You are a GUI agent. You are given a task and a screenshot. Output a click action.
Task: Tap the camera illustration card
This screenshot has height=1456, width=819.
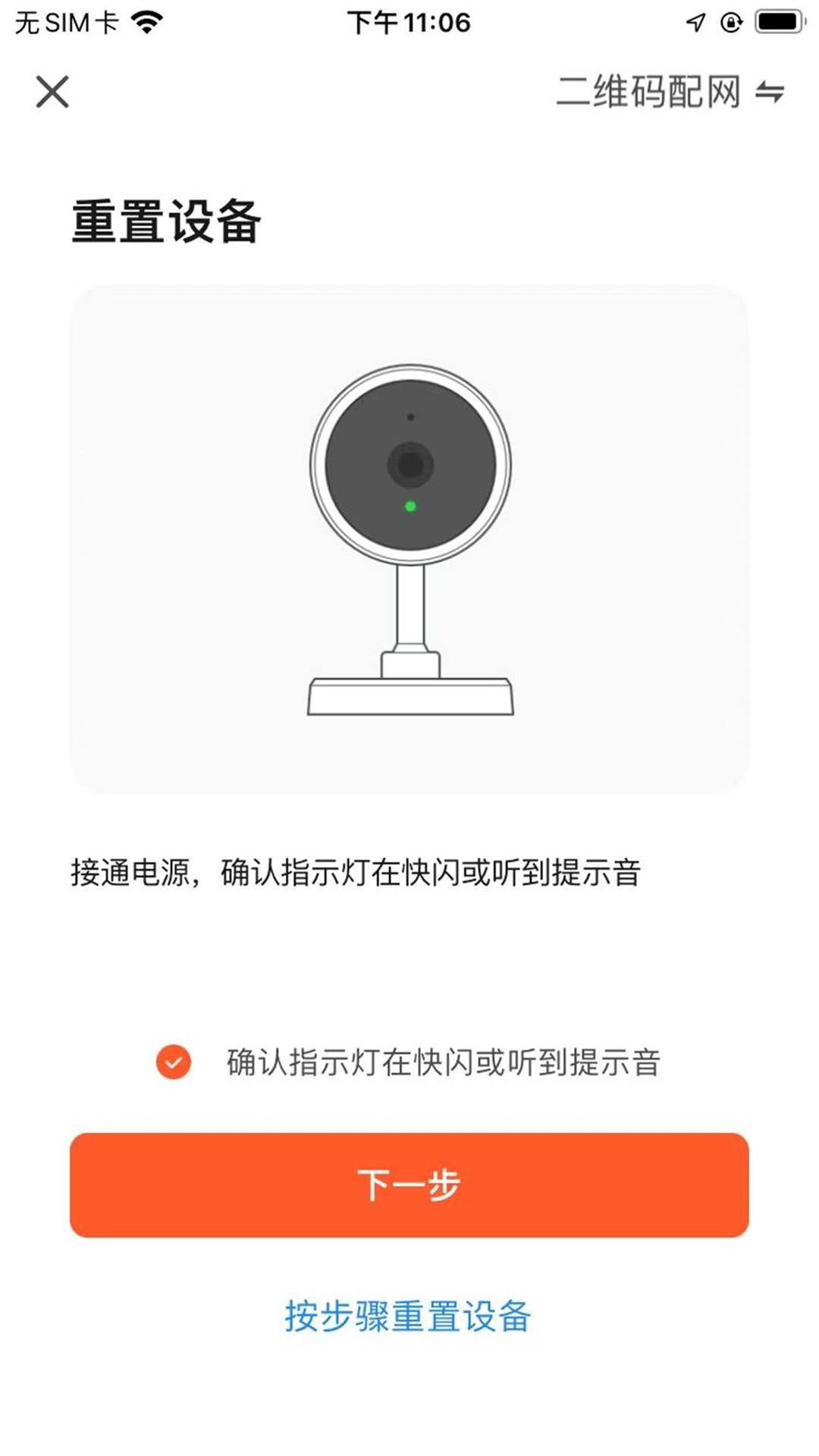pos(409,538)
